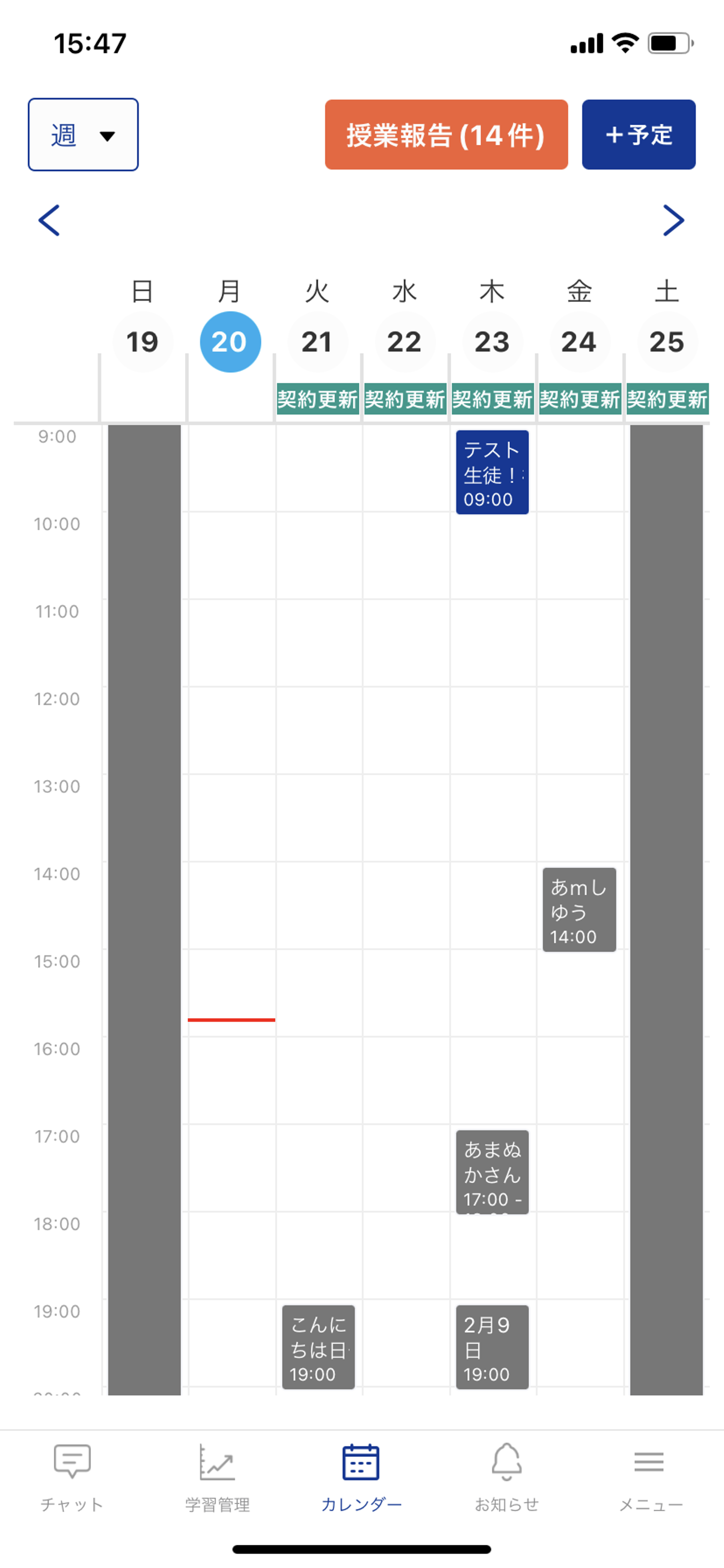Open the 2月9日 19:00 event
The height and width of the screenshot is (1568, 724).
pyautogui.click(x=492, y=1347)
